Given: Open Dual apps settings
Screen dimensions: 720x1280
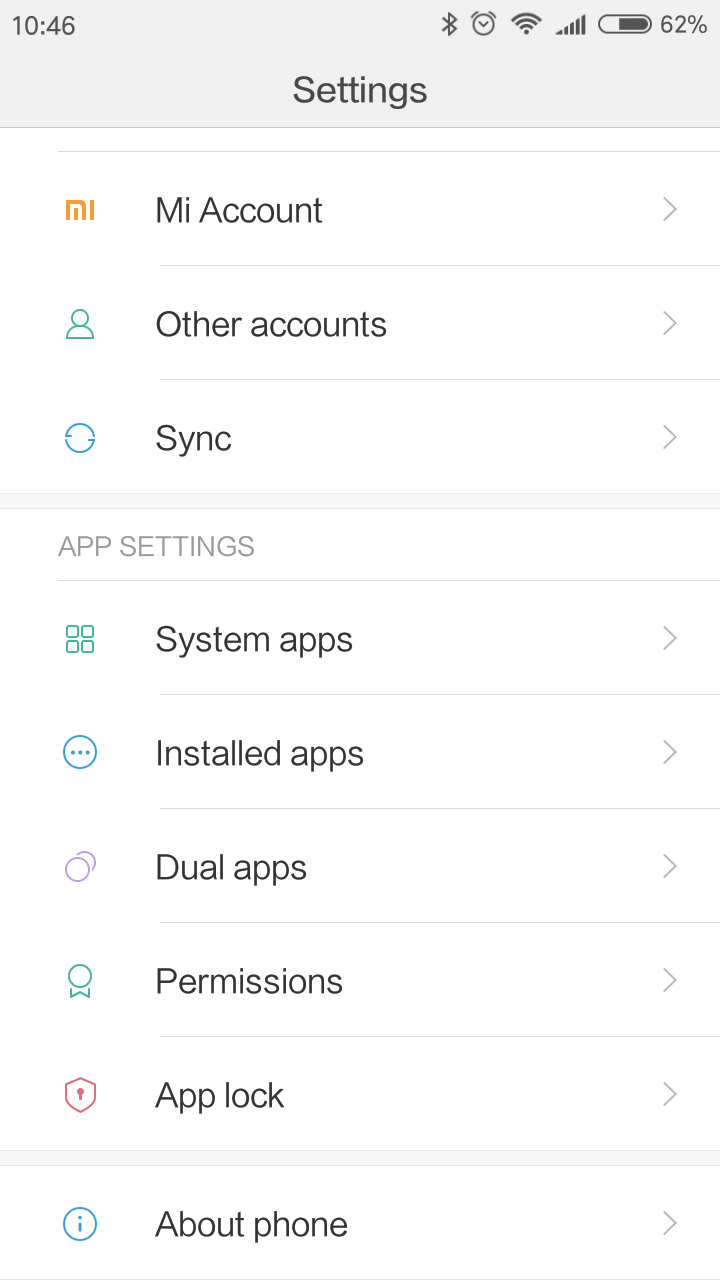Looking at the screenshot, I should [360, 866].
